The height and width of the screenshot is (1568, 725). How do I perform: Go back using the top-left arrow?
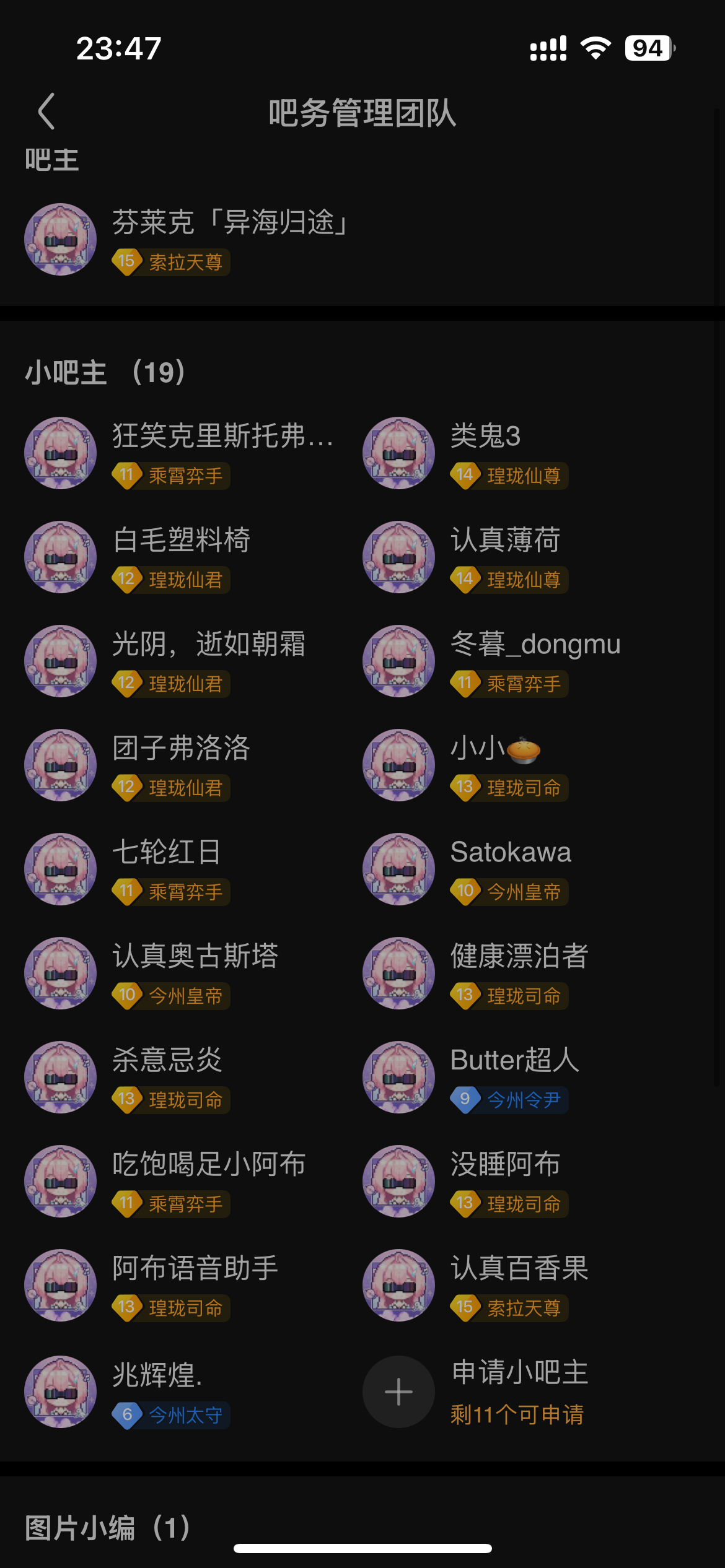pyautogui.click(x=46, y=111)
